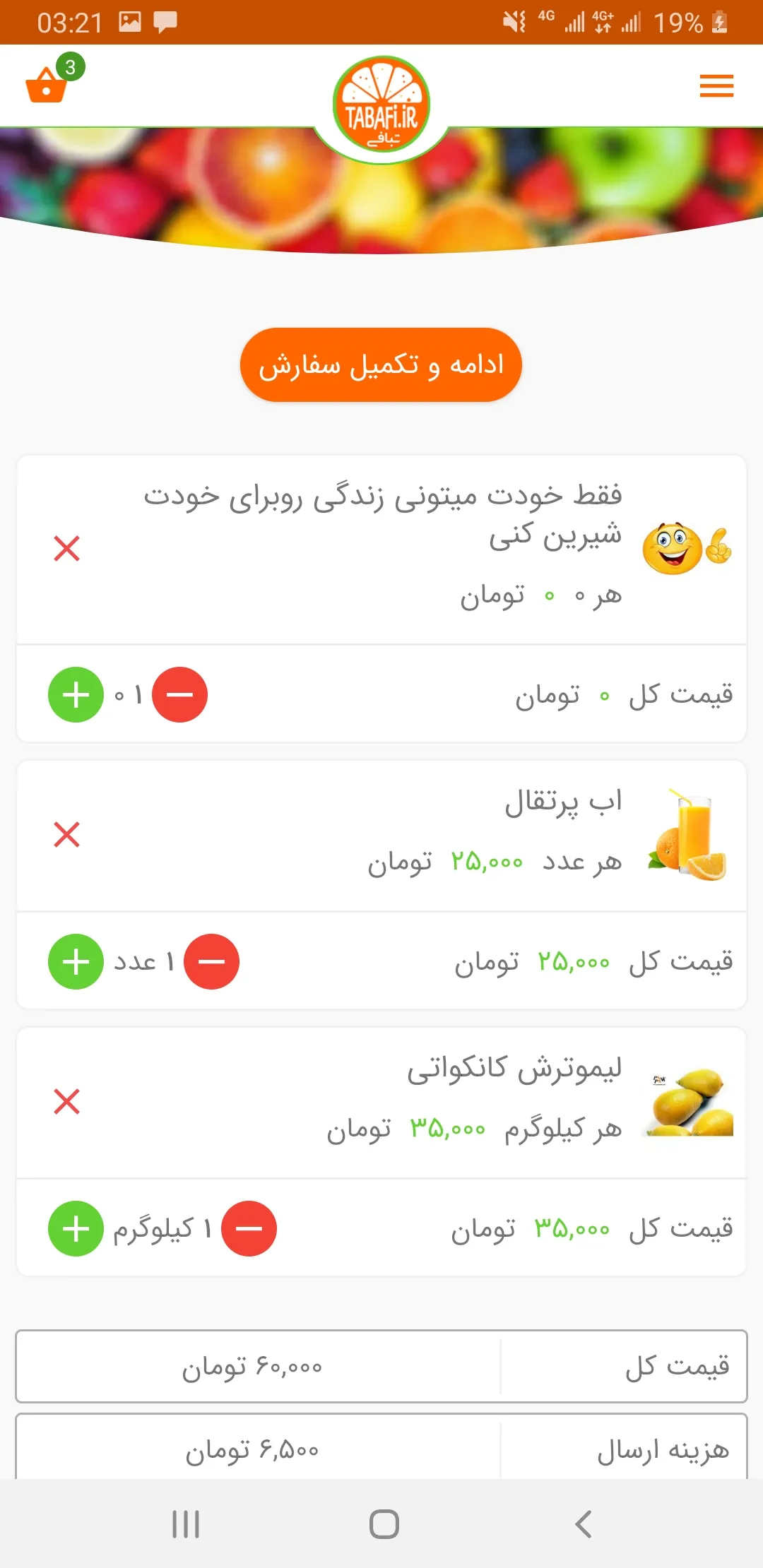This screenshot has width=763, height=1568.
Task: Decrease 'لیموترش کانکواتی' weight by one kilogram
Action: click(x=249, y=1229)
